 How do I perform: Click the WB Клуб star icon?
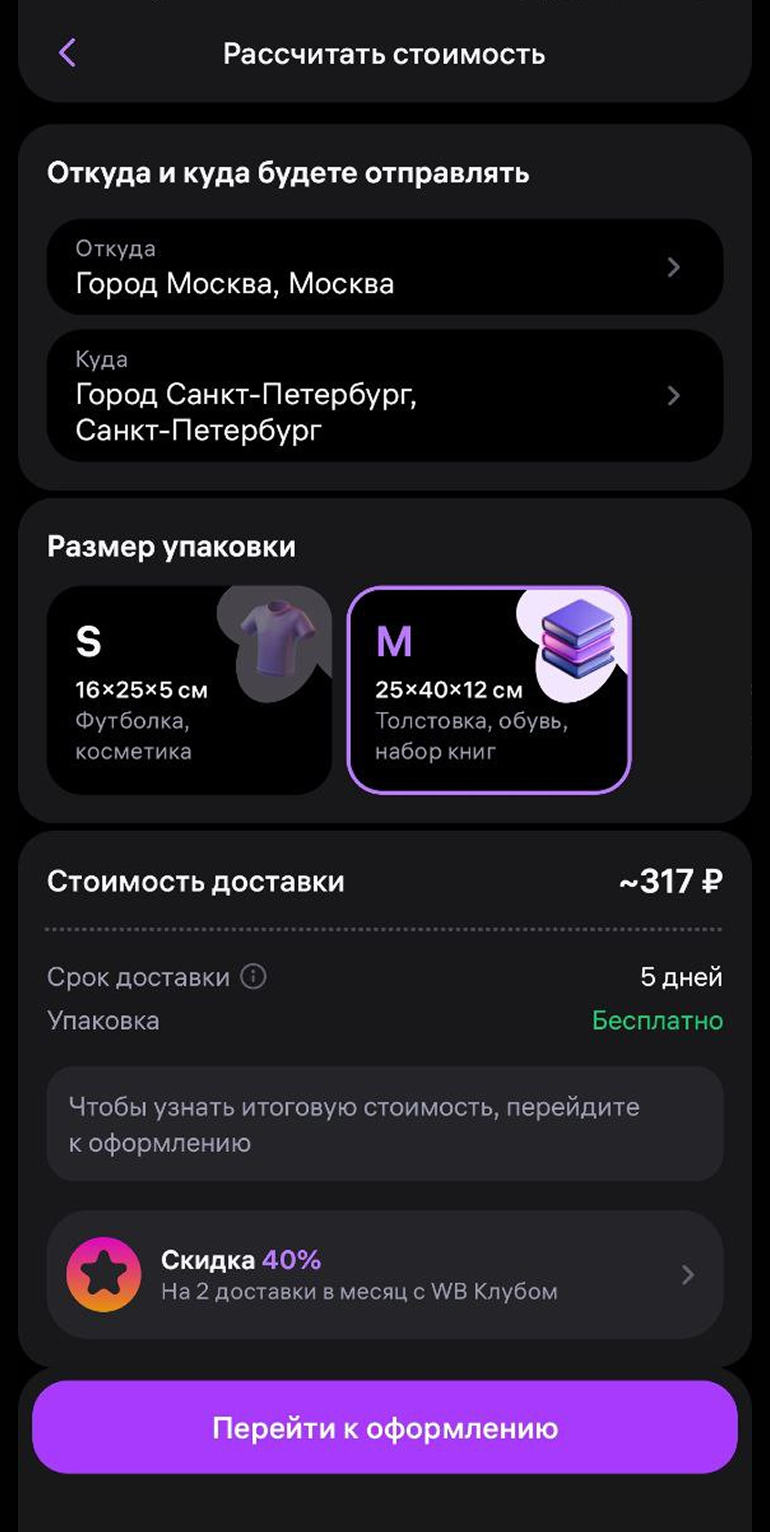[103, 1274]
